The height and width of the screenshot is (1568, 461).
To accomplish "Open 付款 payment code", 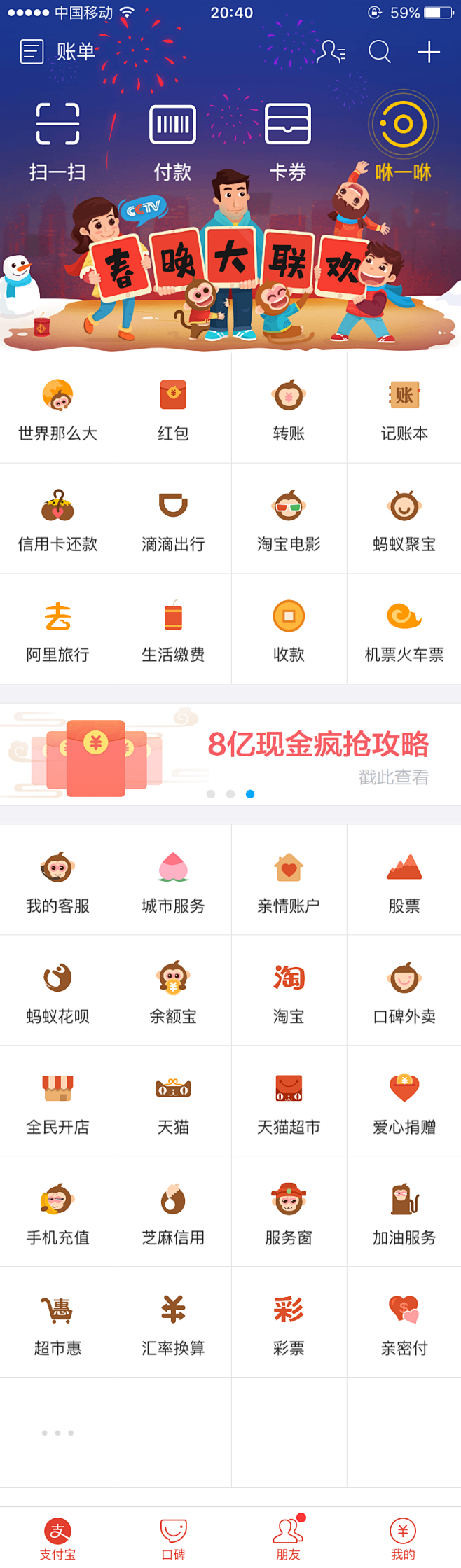I will click(172, 140).
